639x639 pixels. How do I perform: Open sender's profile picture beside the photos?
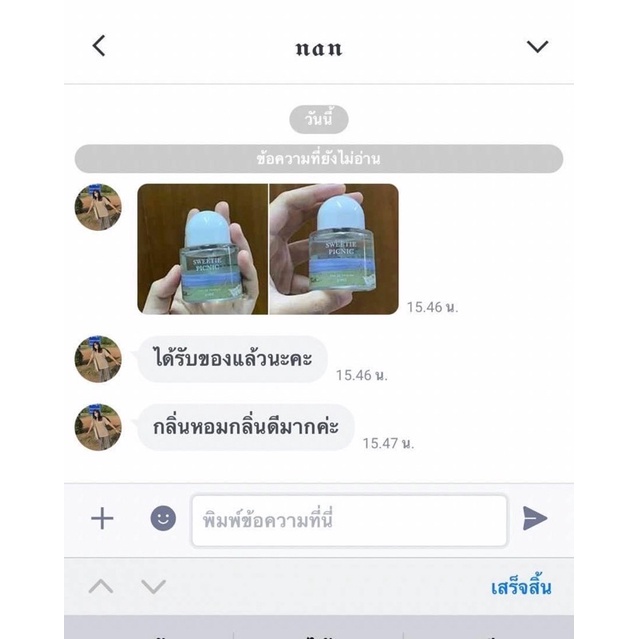click(x=98, y=207)
